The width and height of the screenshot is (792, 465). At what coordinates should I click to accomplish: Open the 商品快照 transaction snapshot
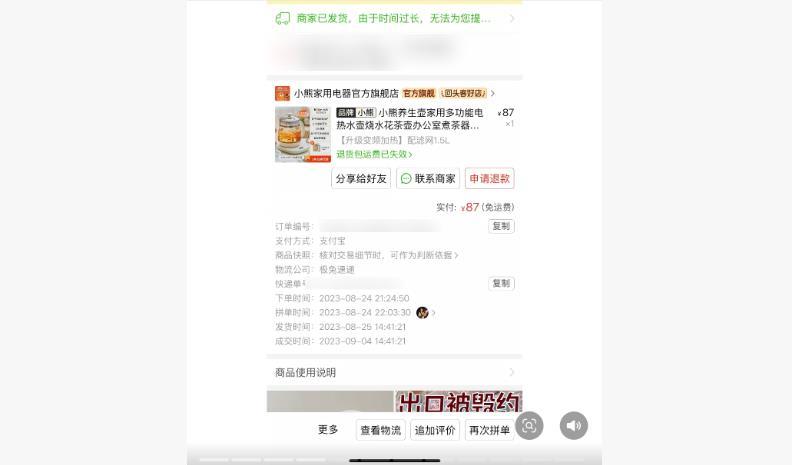pos(388,255)
